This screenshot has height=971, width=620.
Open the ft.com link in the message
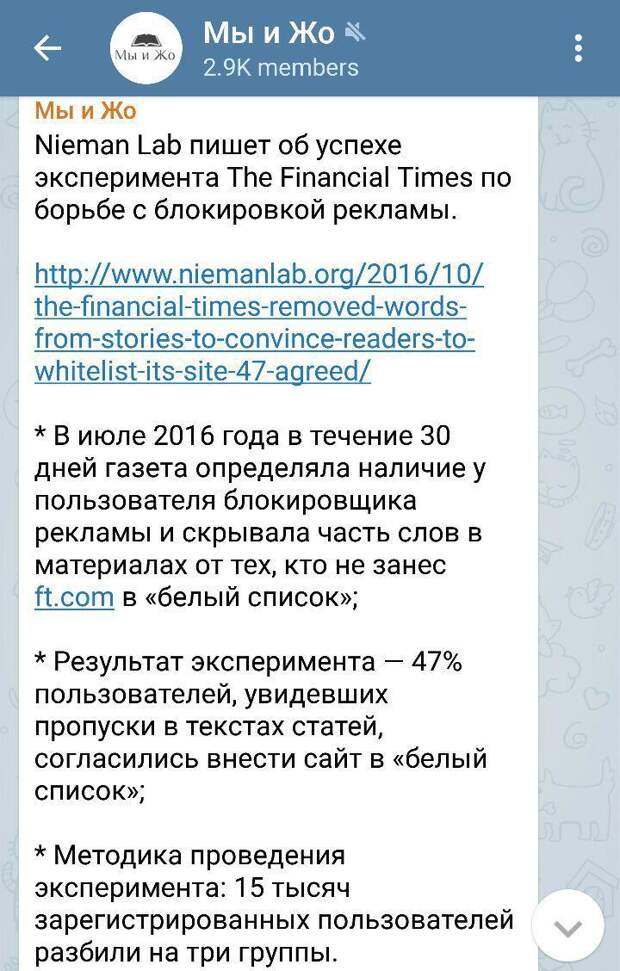coord(74,599)
